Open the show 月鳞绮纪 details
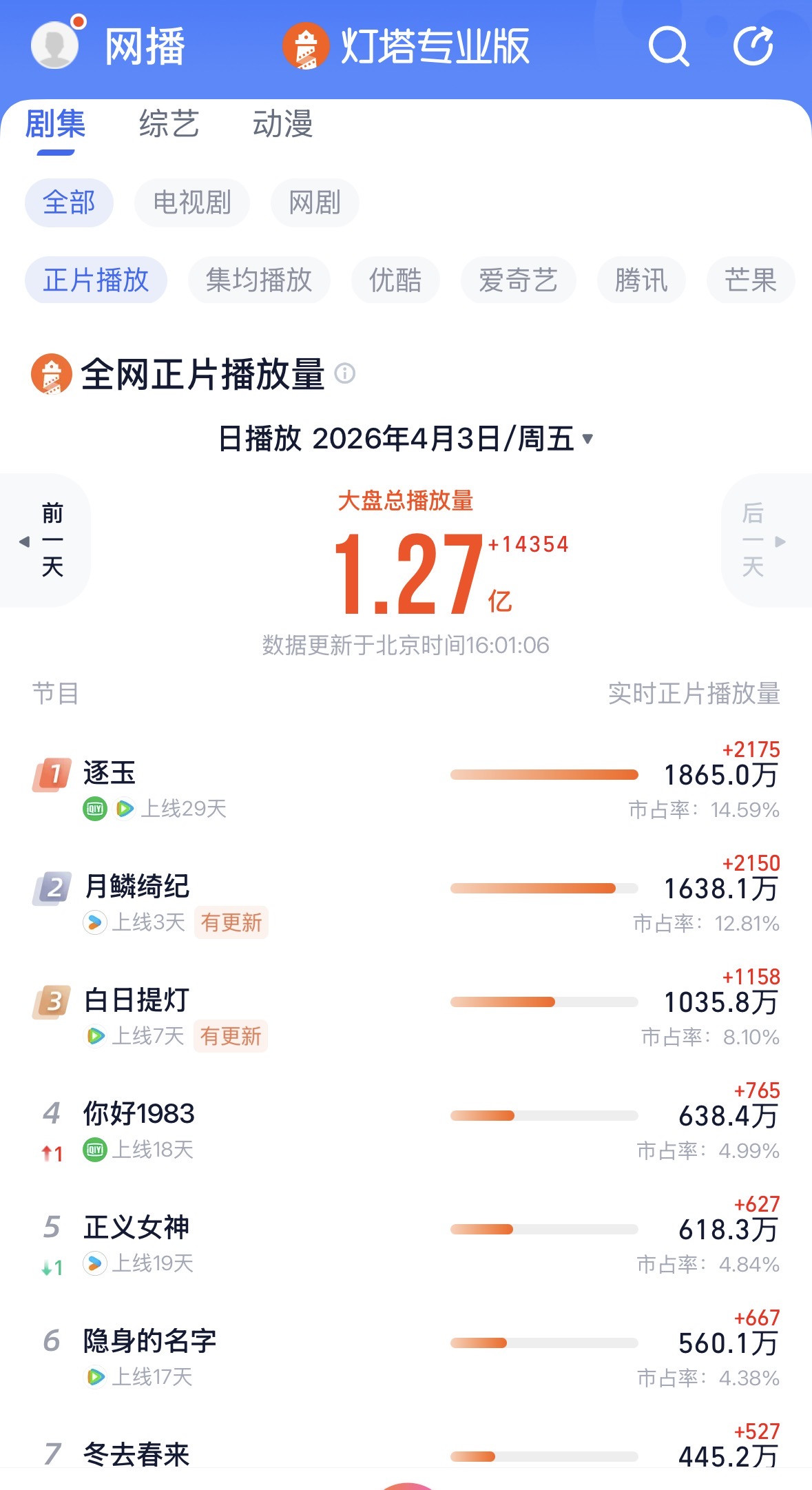 [x=136, y=887]
